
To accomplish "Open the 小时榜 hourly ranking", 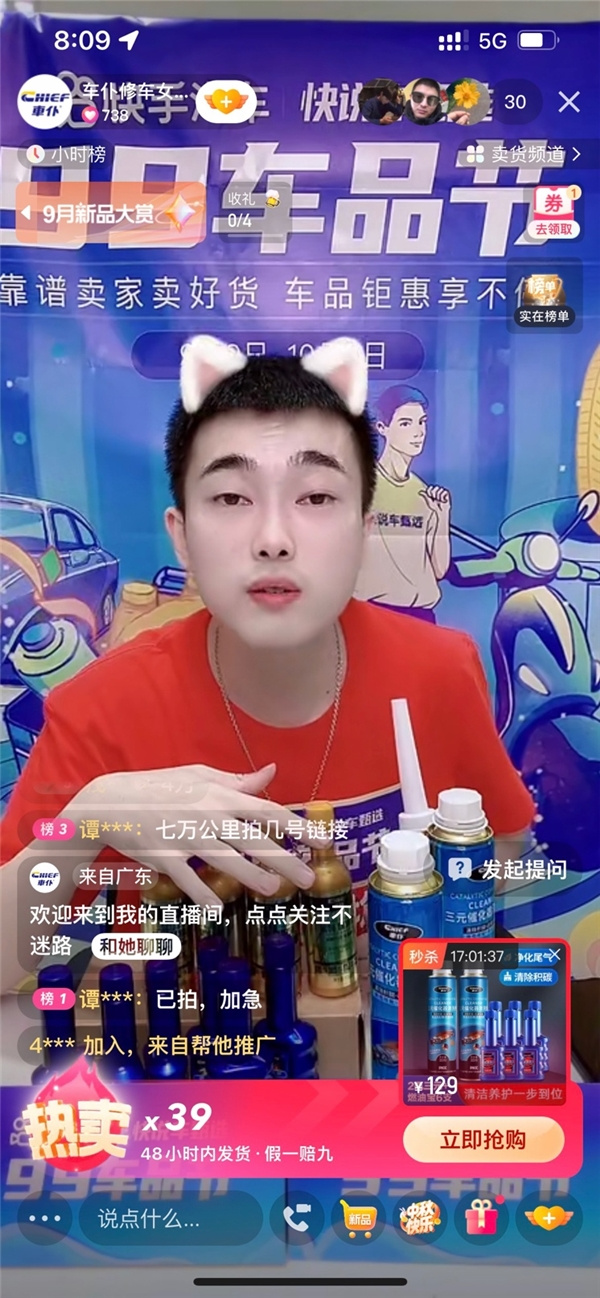I will coord(68,155).
